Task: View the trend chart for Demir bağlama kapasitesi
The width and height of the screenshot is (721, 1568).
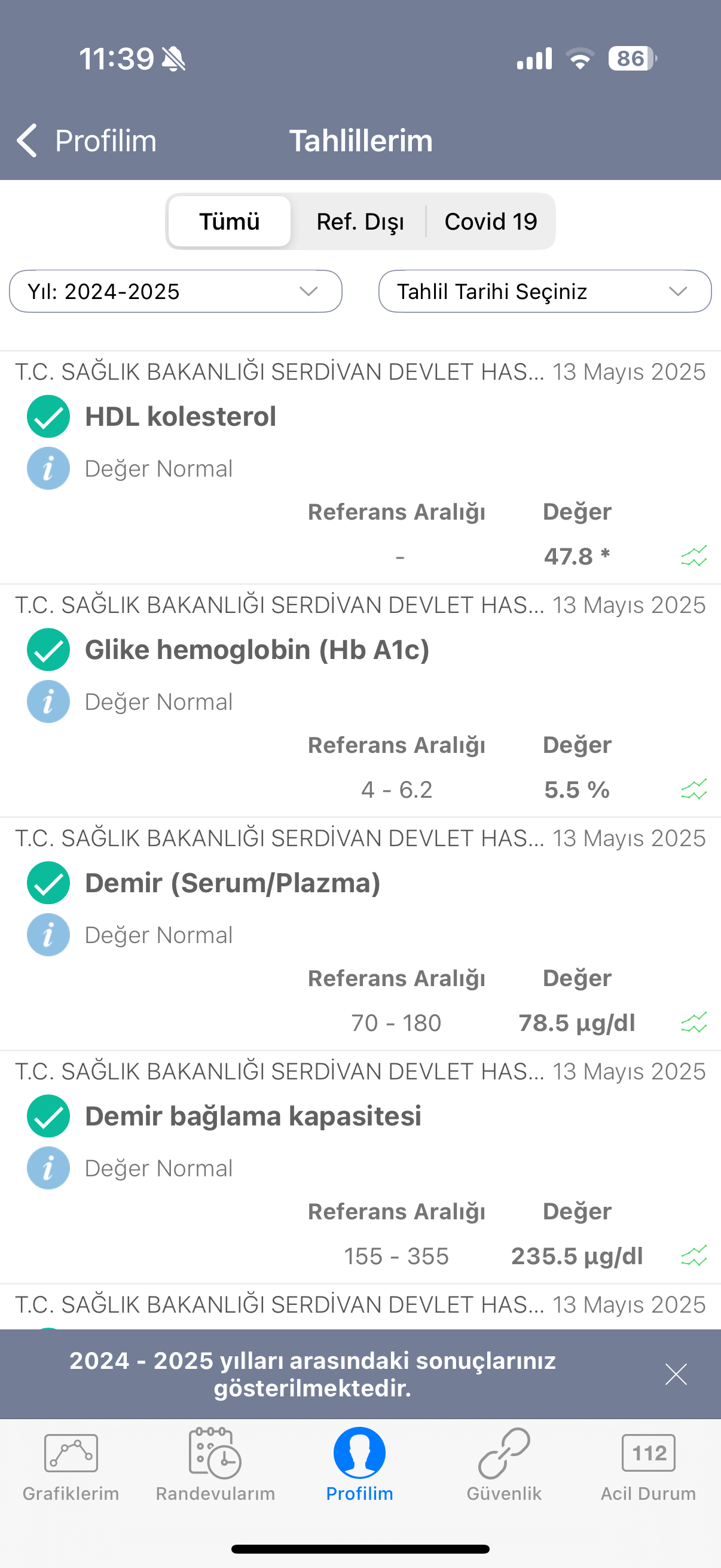Action: tap(693, 1256)
